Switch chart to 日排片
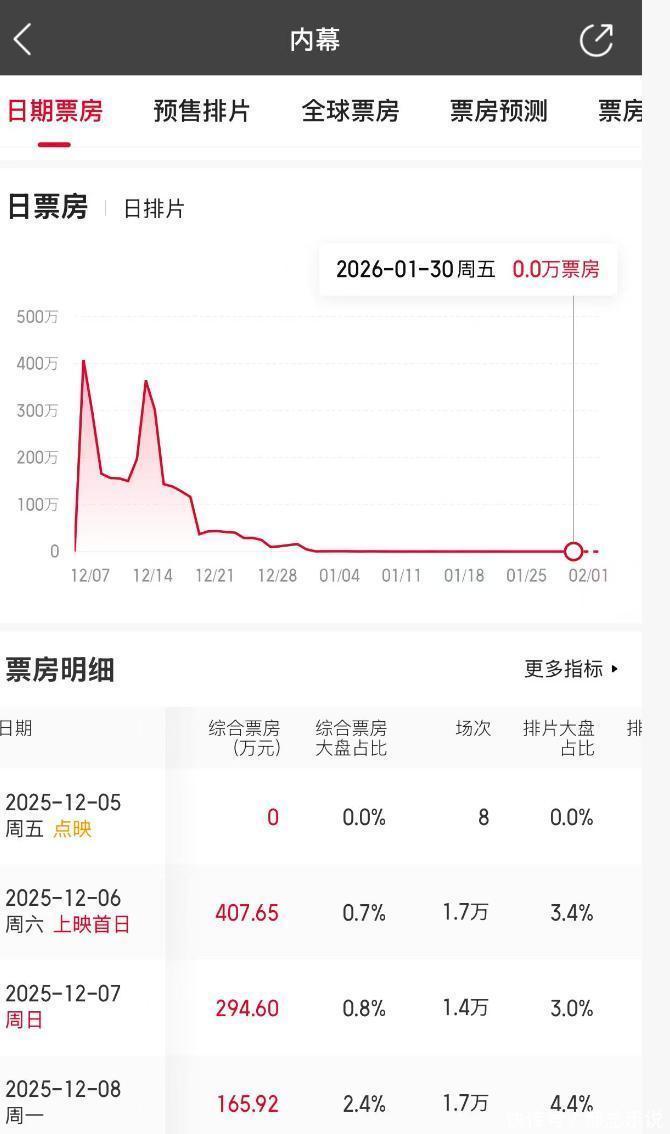Viewport: 670px width, 1134px height. coord(154,209)
